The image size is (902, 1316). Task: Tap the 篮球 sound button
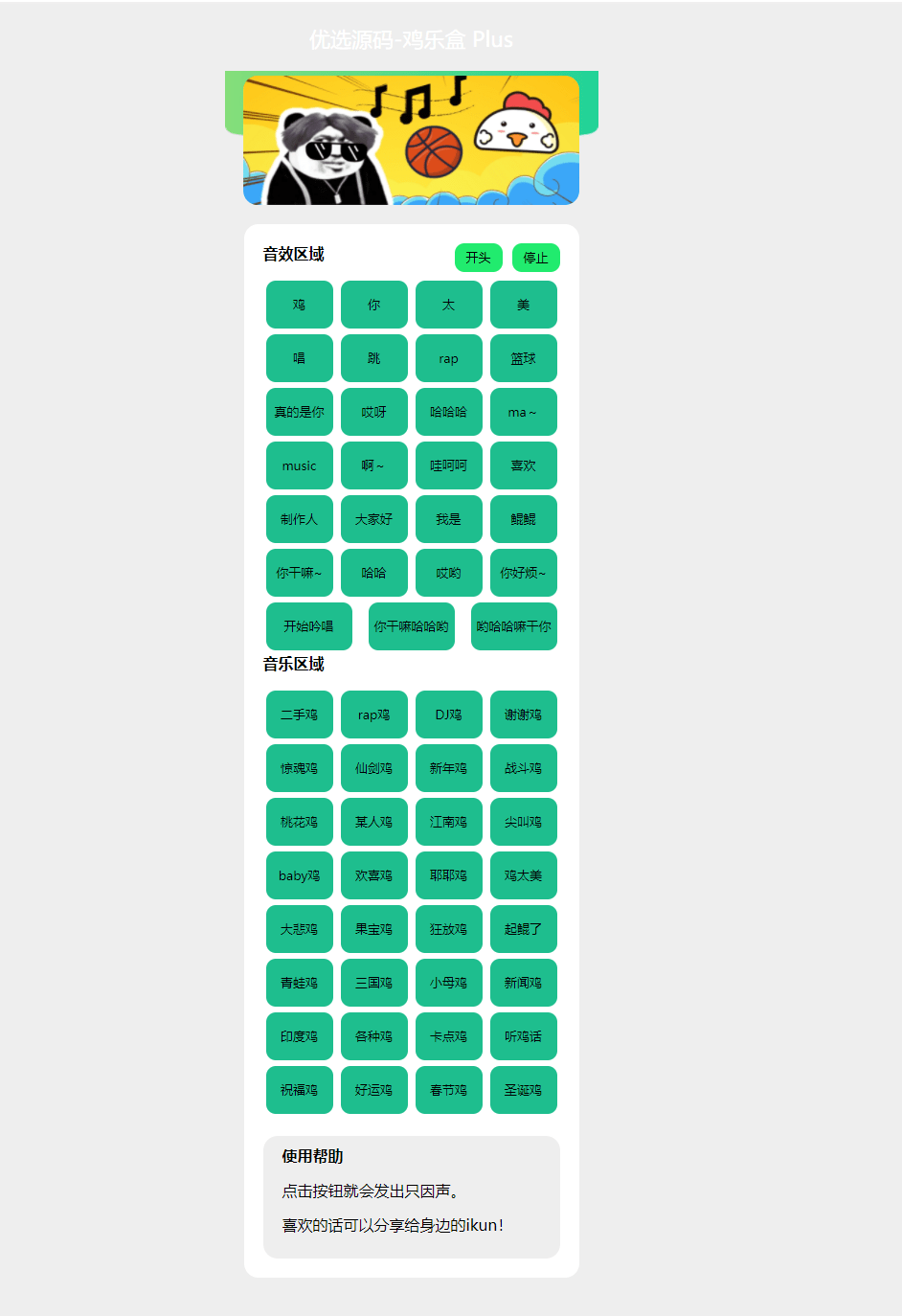[x=523, y=358]
